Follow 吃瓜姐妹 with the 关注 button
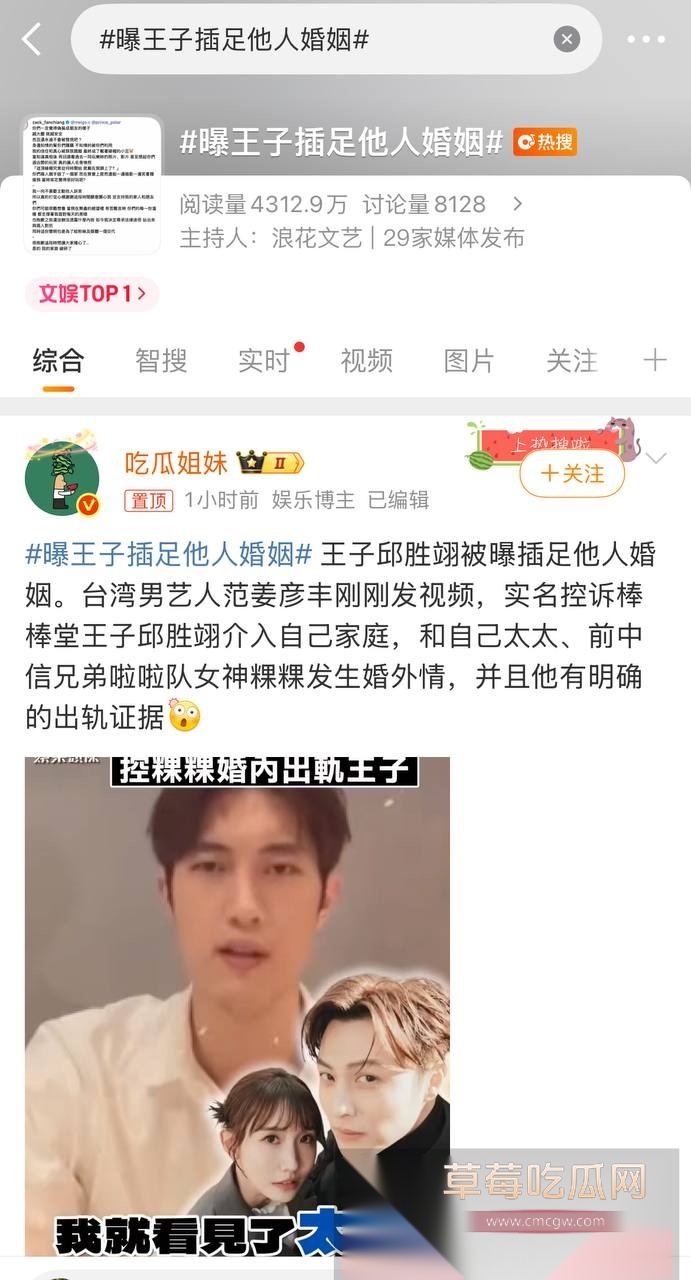Screen dimensions: 691x1280 pos(572,473)
